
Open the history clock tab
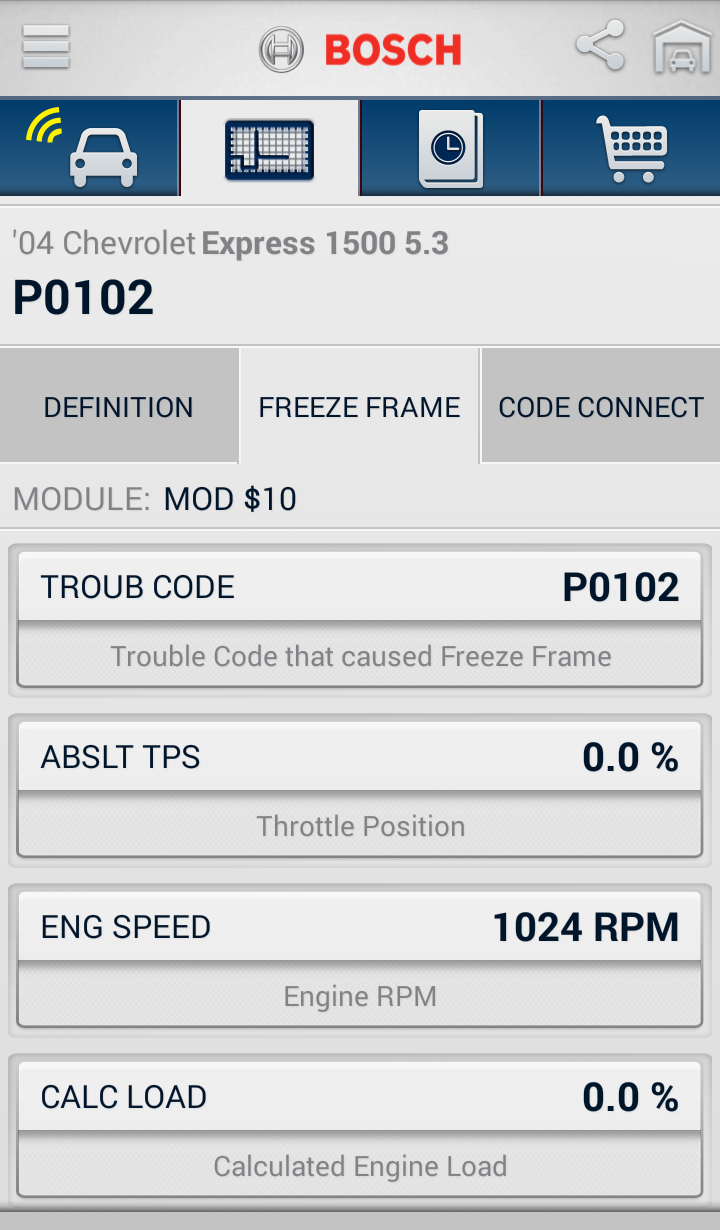click(x=450, y=148)
